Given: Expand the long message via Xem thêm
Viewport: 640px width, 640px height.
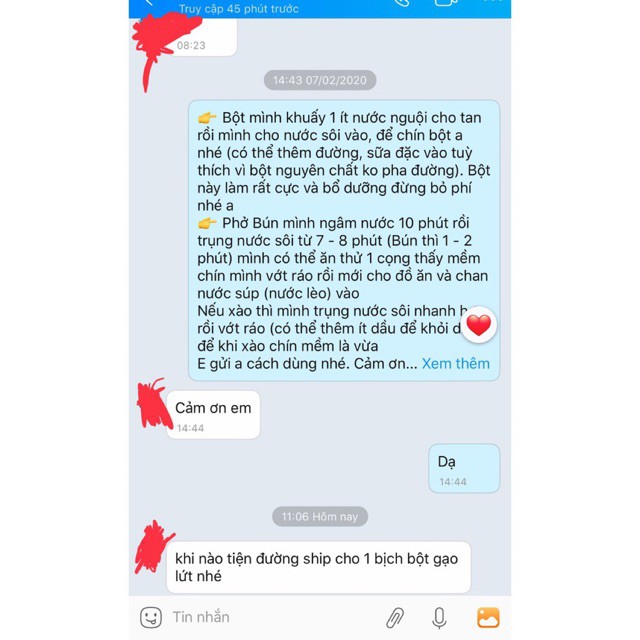Looking at the screenshot, I should click(455, 363).
